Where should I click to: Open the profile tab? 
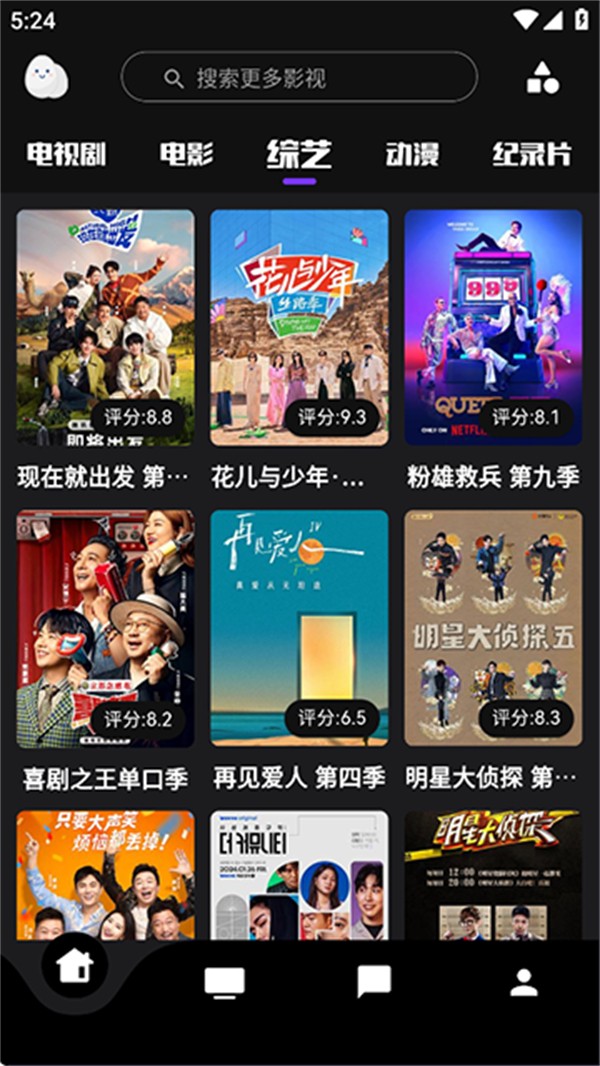524,982
